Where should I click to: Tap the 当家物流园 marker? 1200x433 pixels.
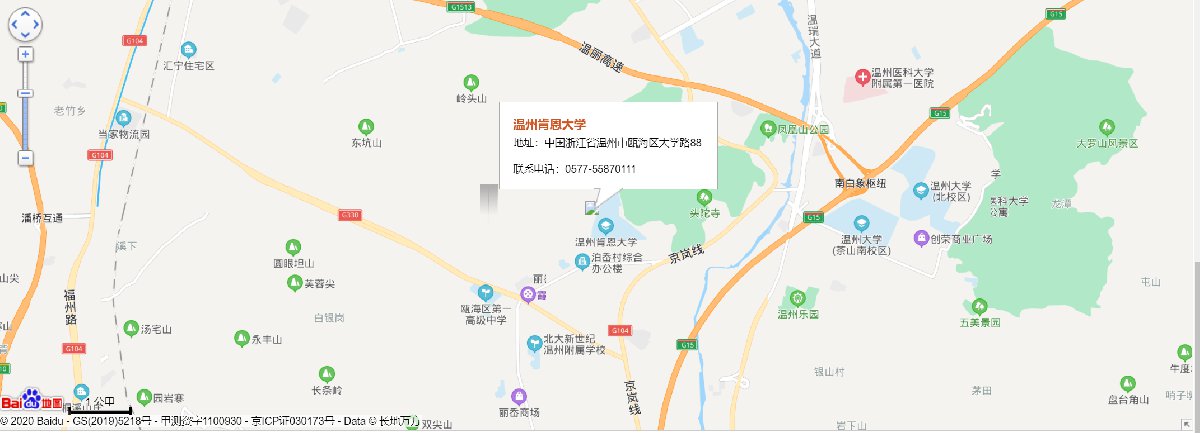(x=123, y=117)
